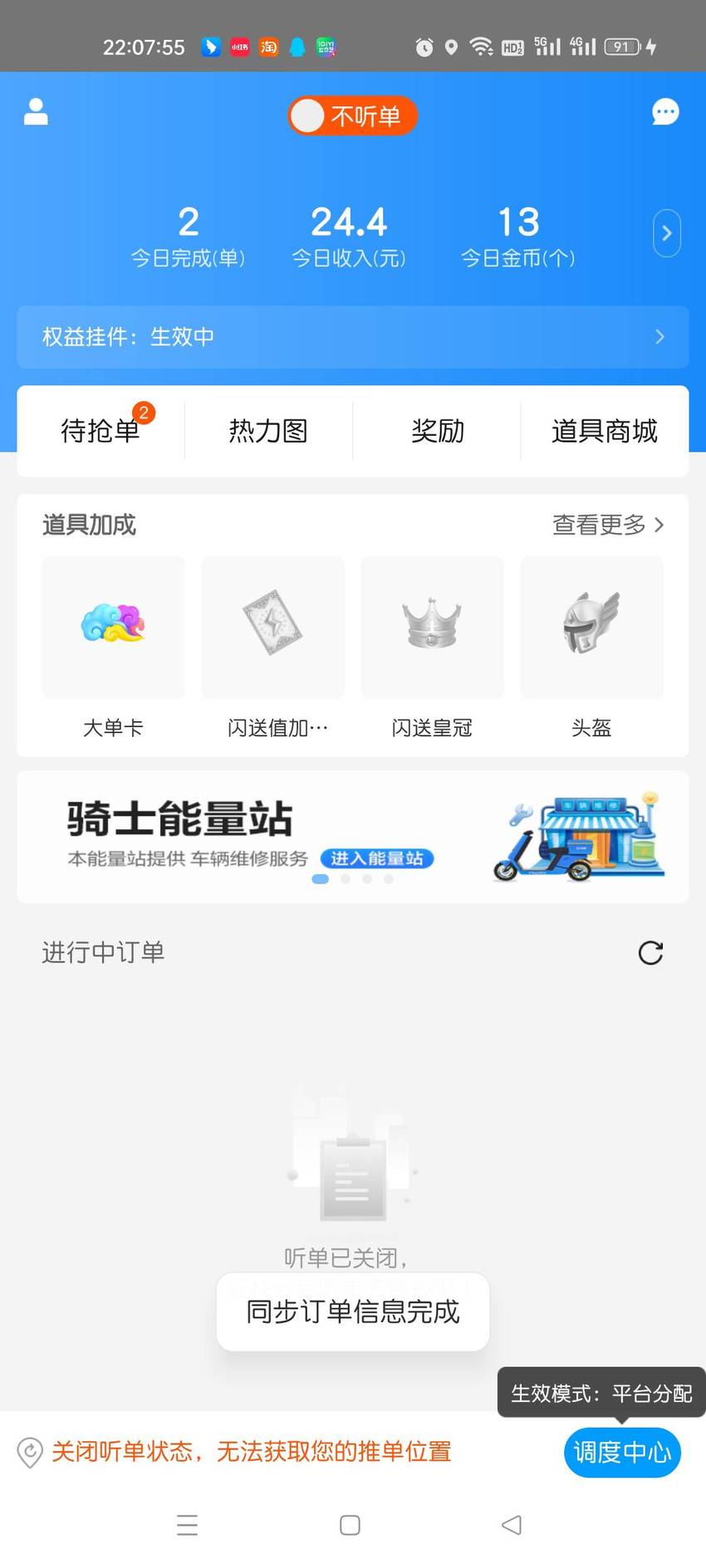Image resolution: width=706 pixels, height=1568 pixels.
Task: Tap the system back button
Action: coord(512,1525)
